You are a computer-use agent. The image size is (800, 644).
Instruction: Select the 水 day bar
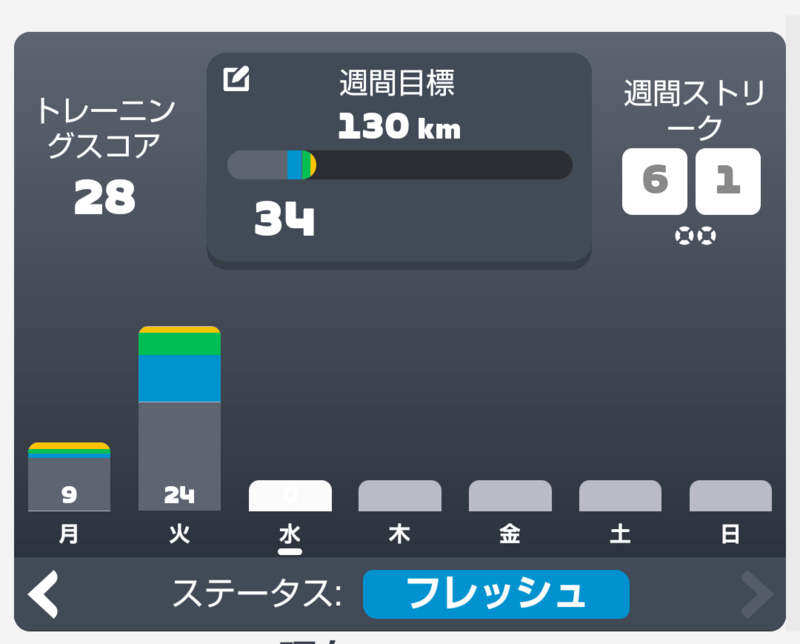[290, 496]
